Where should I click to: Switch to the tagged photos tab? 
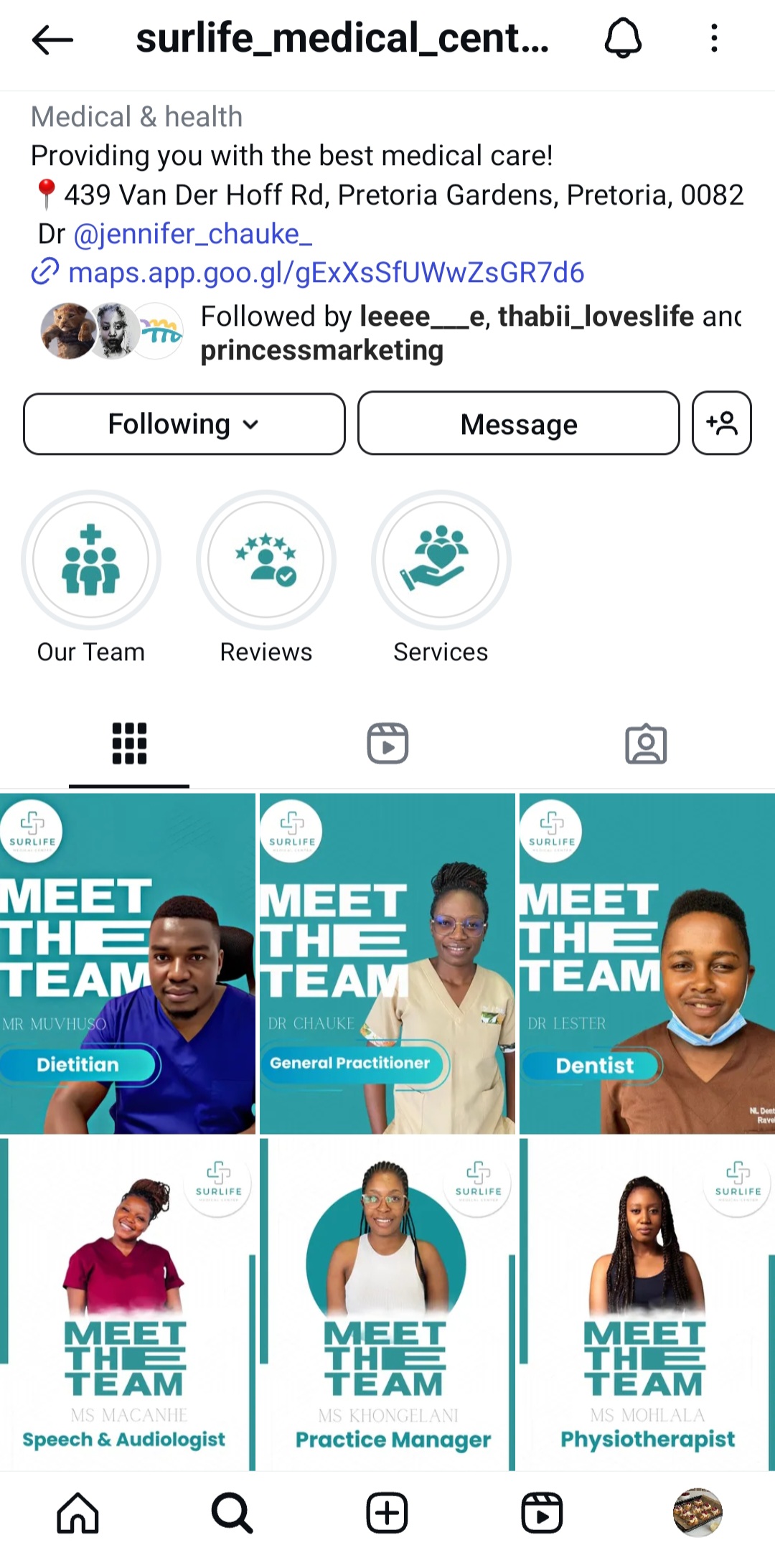pyautogui.click(x=646, y=743)
